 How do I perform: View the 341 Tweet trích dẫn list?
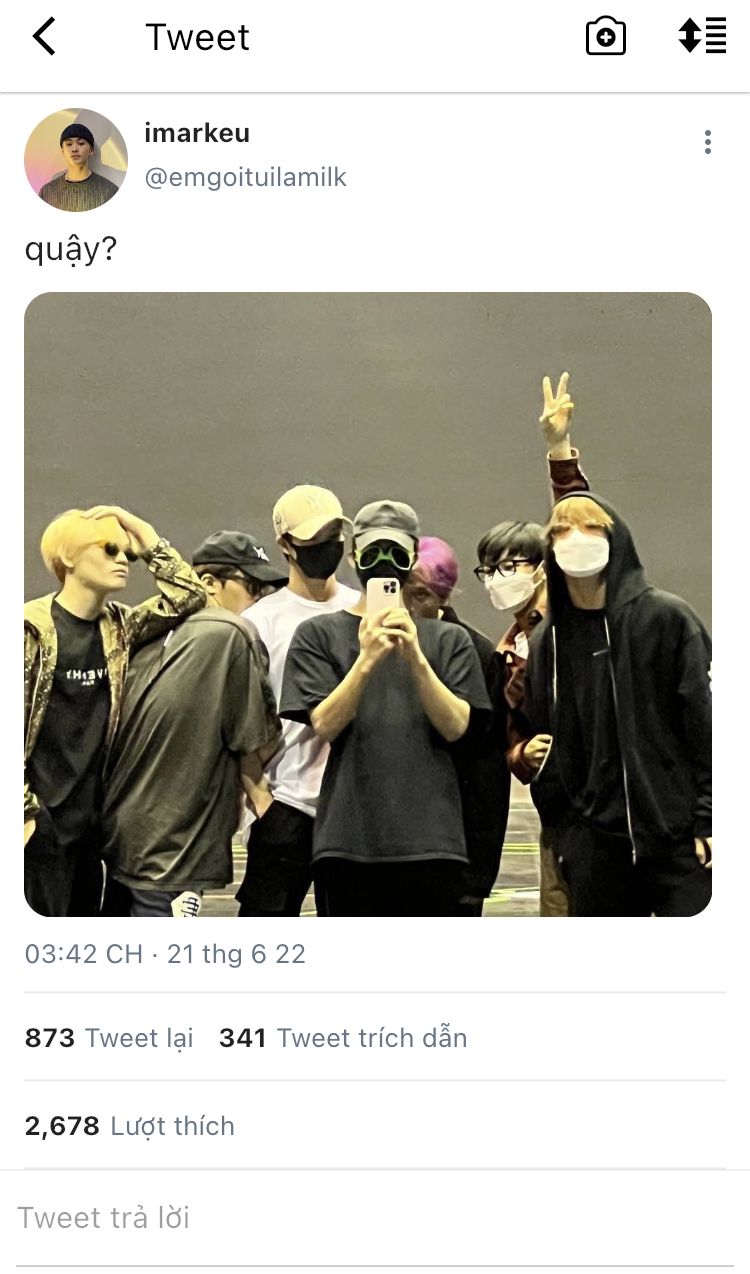343,1038
